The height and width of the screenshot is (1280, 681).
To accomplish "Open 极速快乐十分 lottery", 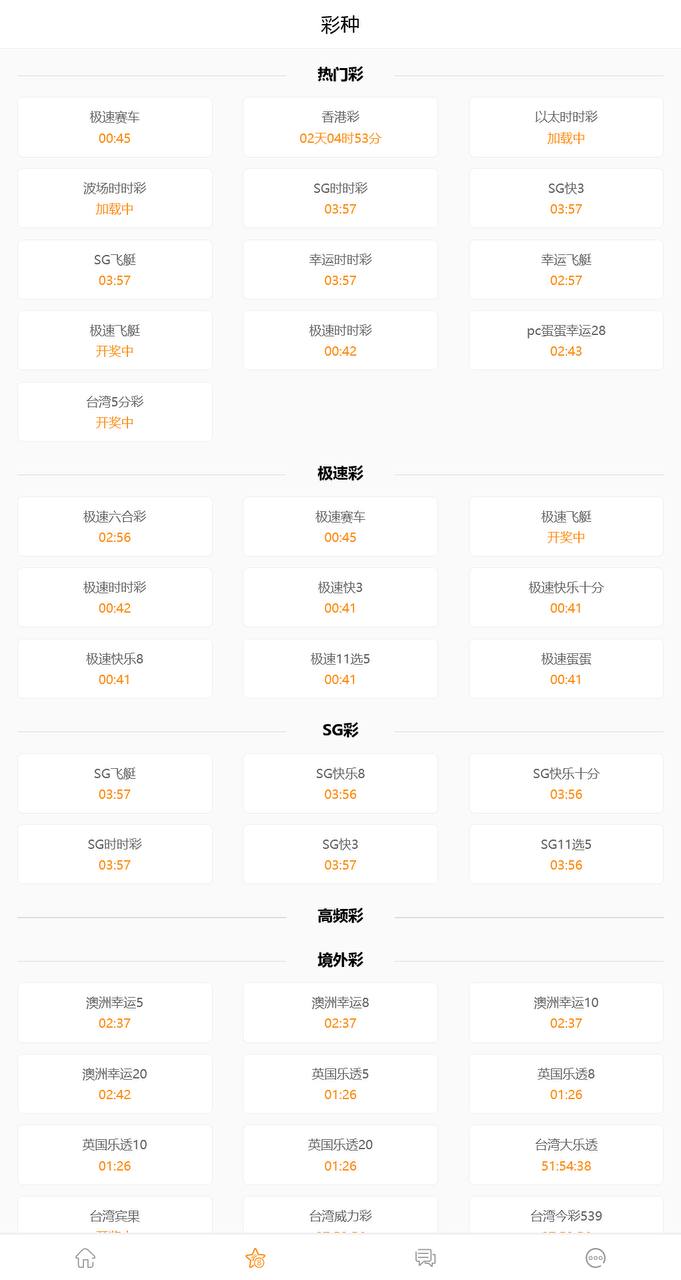I will 565,597.
